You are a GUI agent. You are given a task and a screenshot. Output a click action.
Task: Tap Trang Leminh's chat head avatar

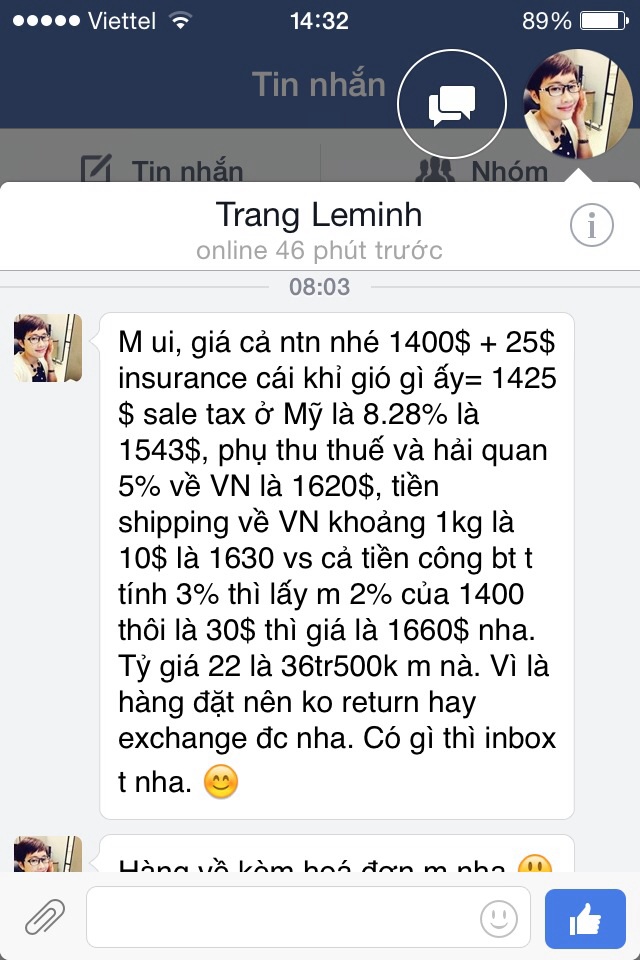coord(578,104)
